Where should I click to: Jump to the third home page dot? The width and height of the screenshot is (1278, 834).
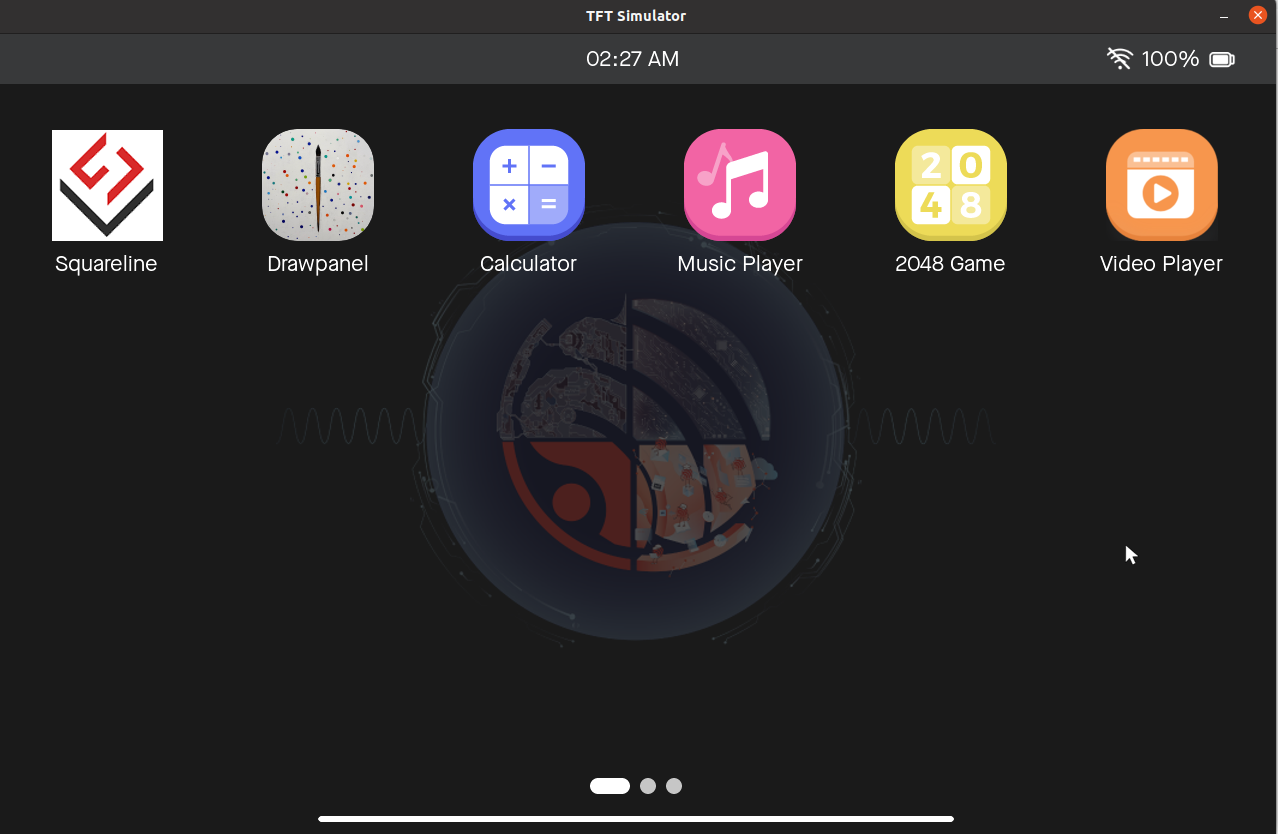674,786
